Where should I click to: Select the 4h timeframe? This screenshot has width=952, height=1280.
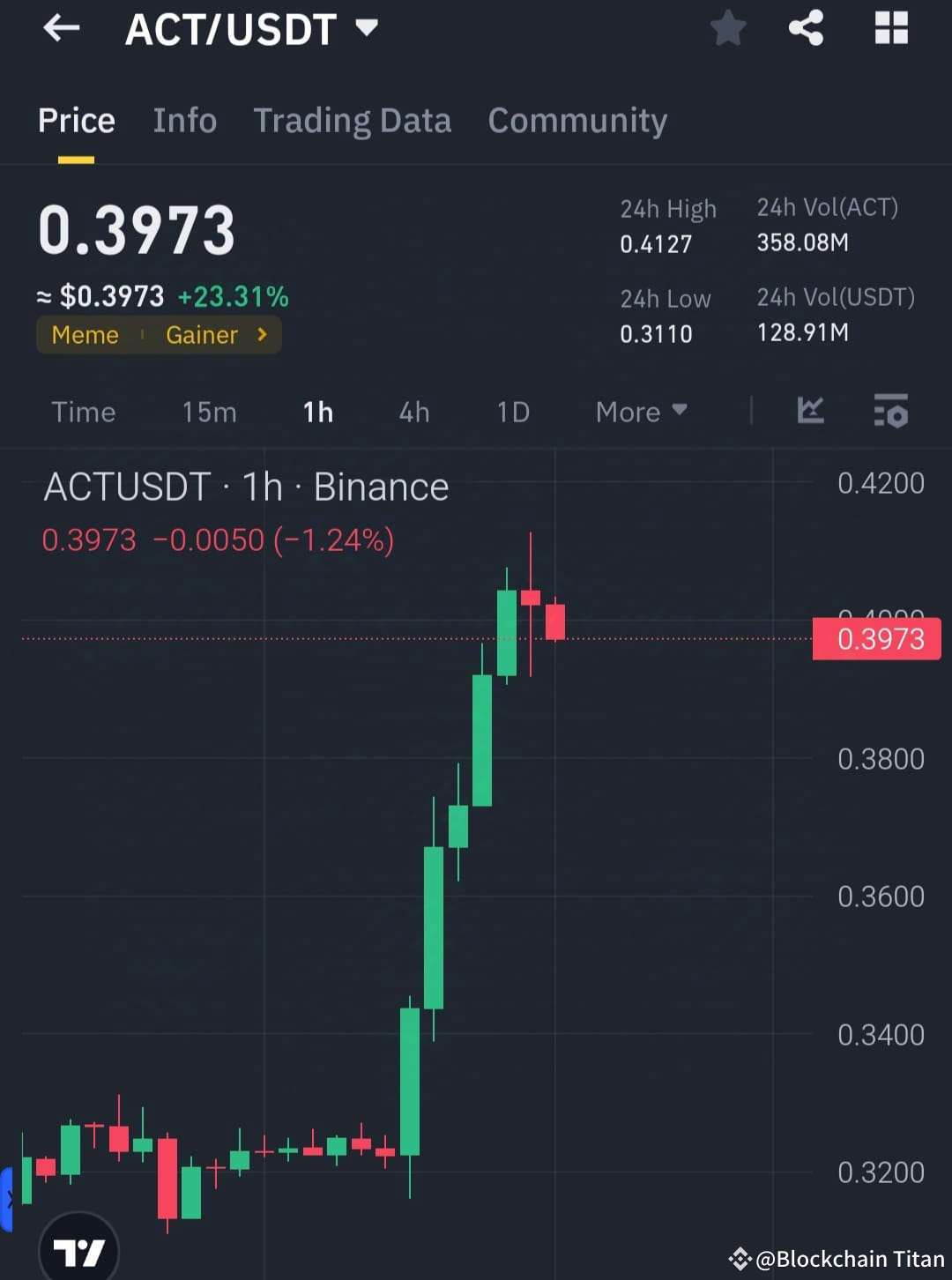[413, 412]
